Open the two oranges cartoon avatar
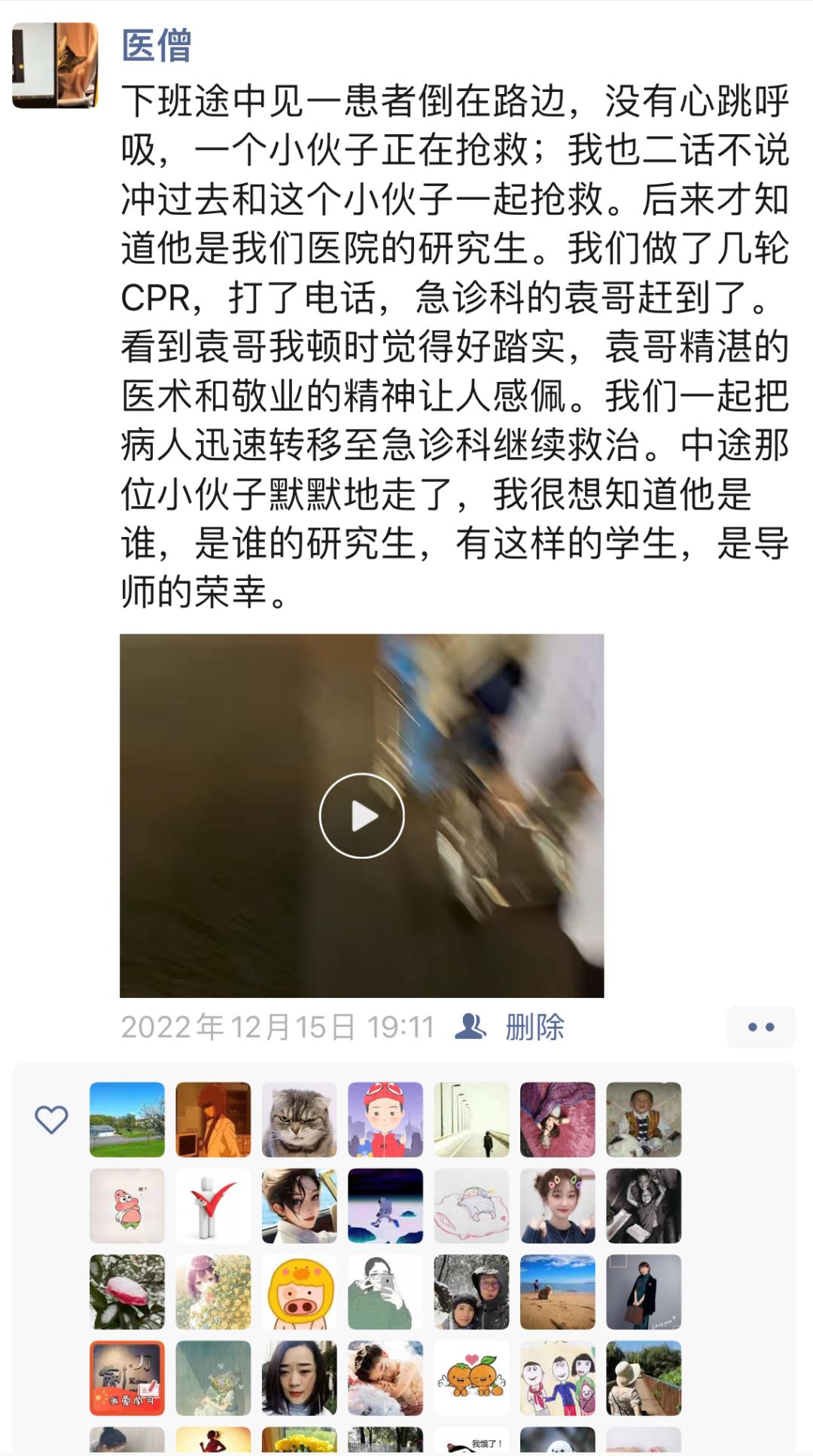This screenshot has height=1456, width=813. pos(471,1378)
